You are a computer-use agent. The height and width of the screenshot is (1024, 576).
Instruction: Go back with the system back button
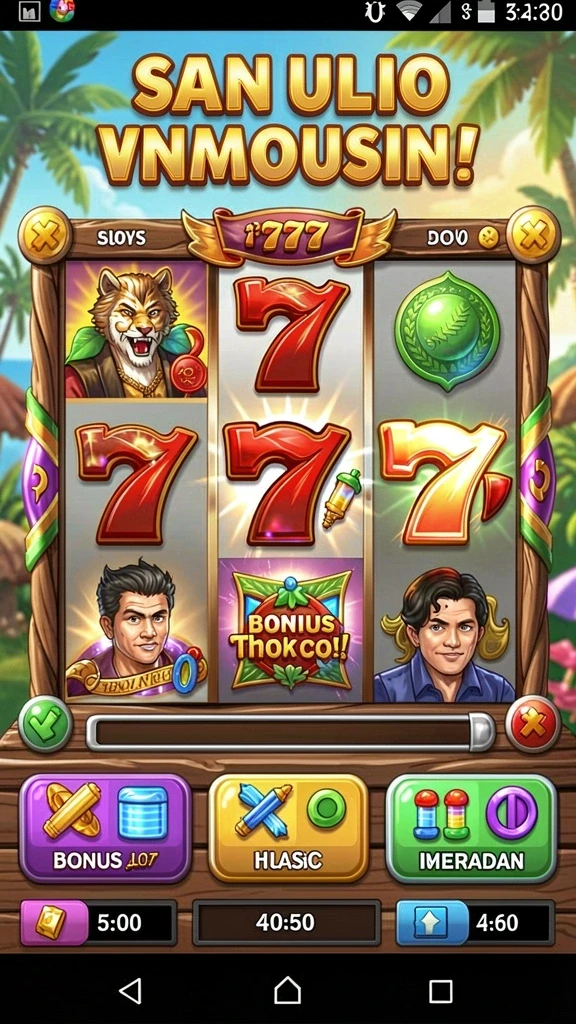131,990
